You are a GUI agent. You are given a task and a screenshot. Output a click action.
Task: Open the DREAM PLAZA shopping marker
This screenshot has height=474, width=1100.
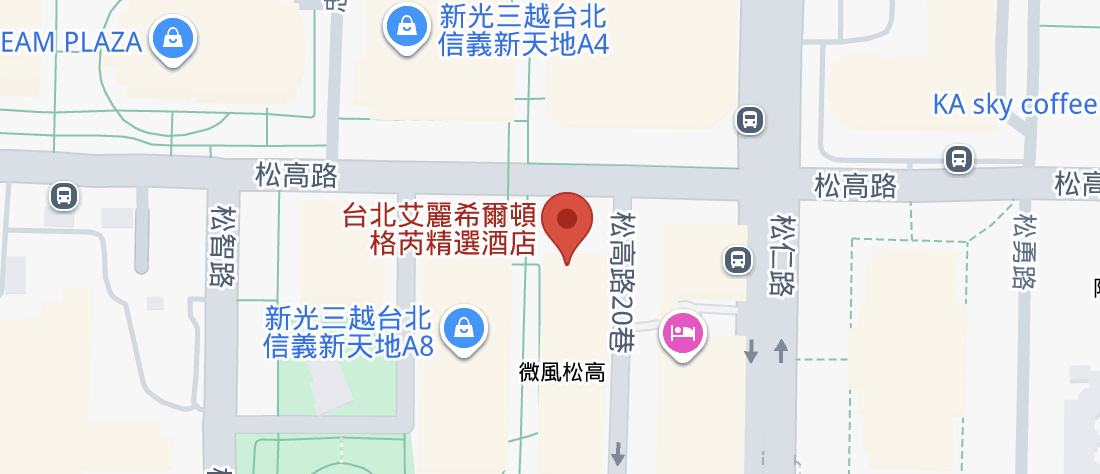173,40
